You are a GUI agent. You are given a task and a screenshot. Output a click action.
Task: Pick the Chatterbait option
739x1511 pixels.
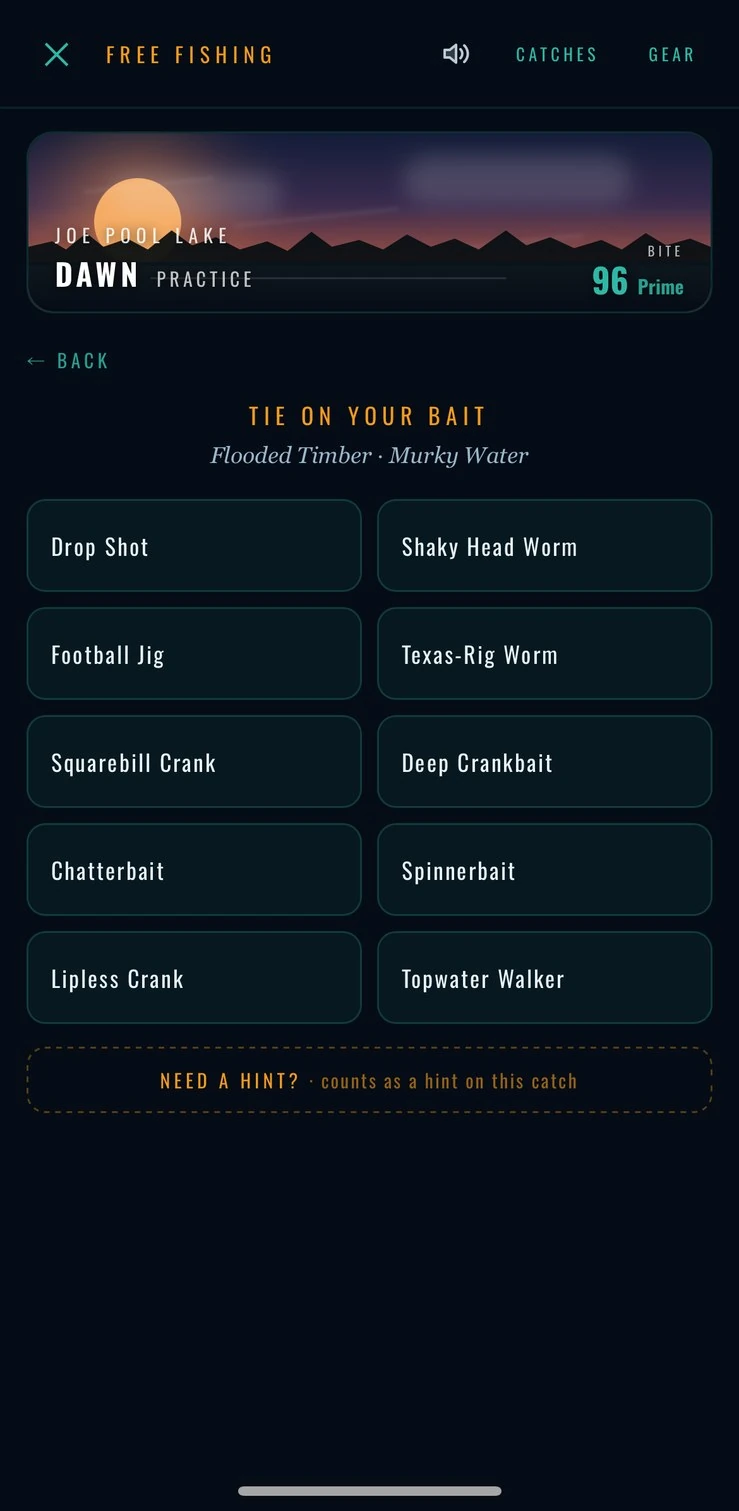pos(194,870)
